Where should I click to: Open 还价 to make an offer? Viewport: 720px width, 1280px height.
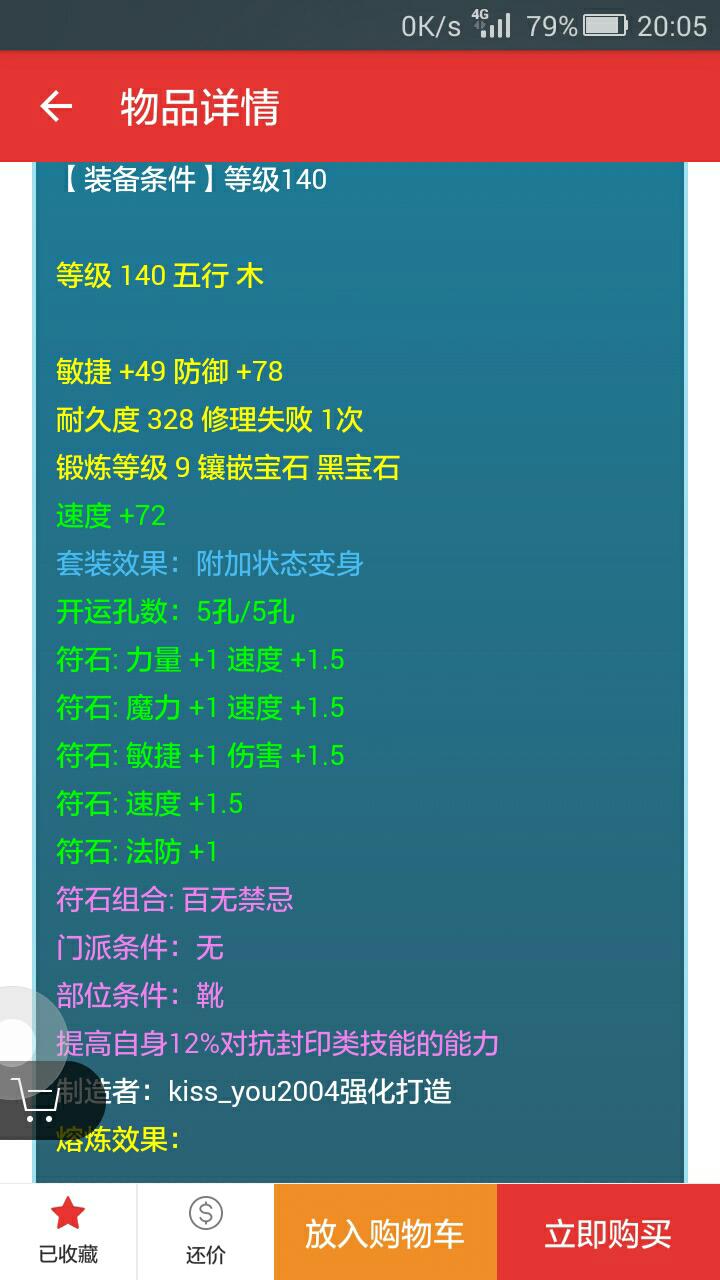(205, 1232)
